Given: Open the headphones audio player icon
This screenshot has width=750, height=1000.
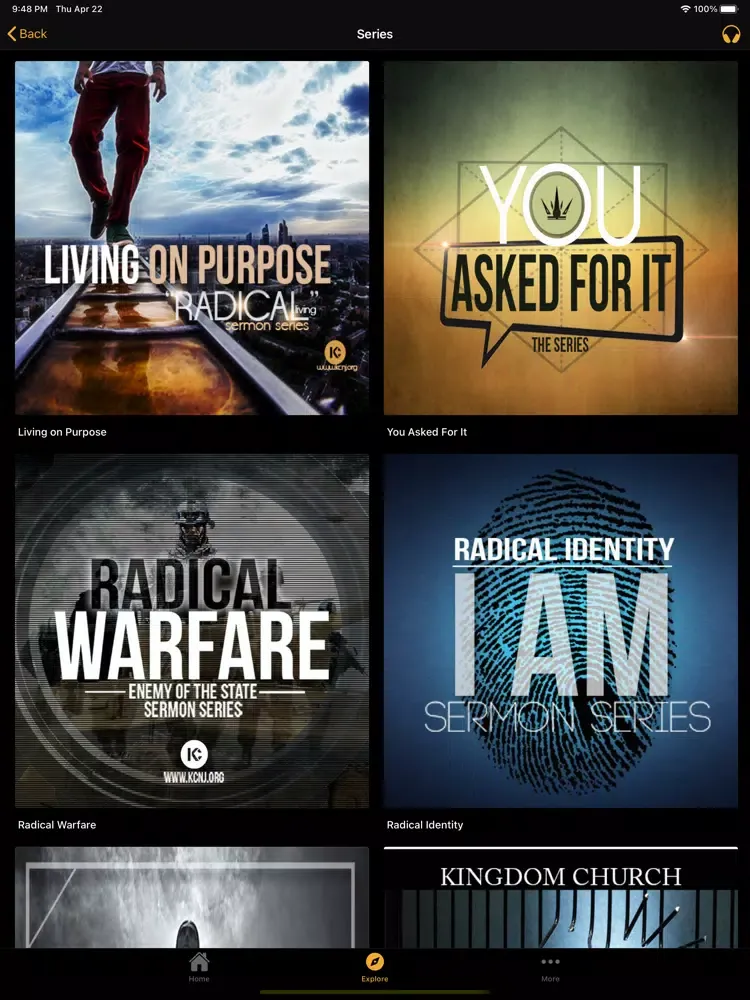Looking at the screenshot, I should pyautogui.click(x=731, y=34).
